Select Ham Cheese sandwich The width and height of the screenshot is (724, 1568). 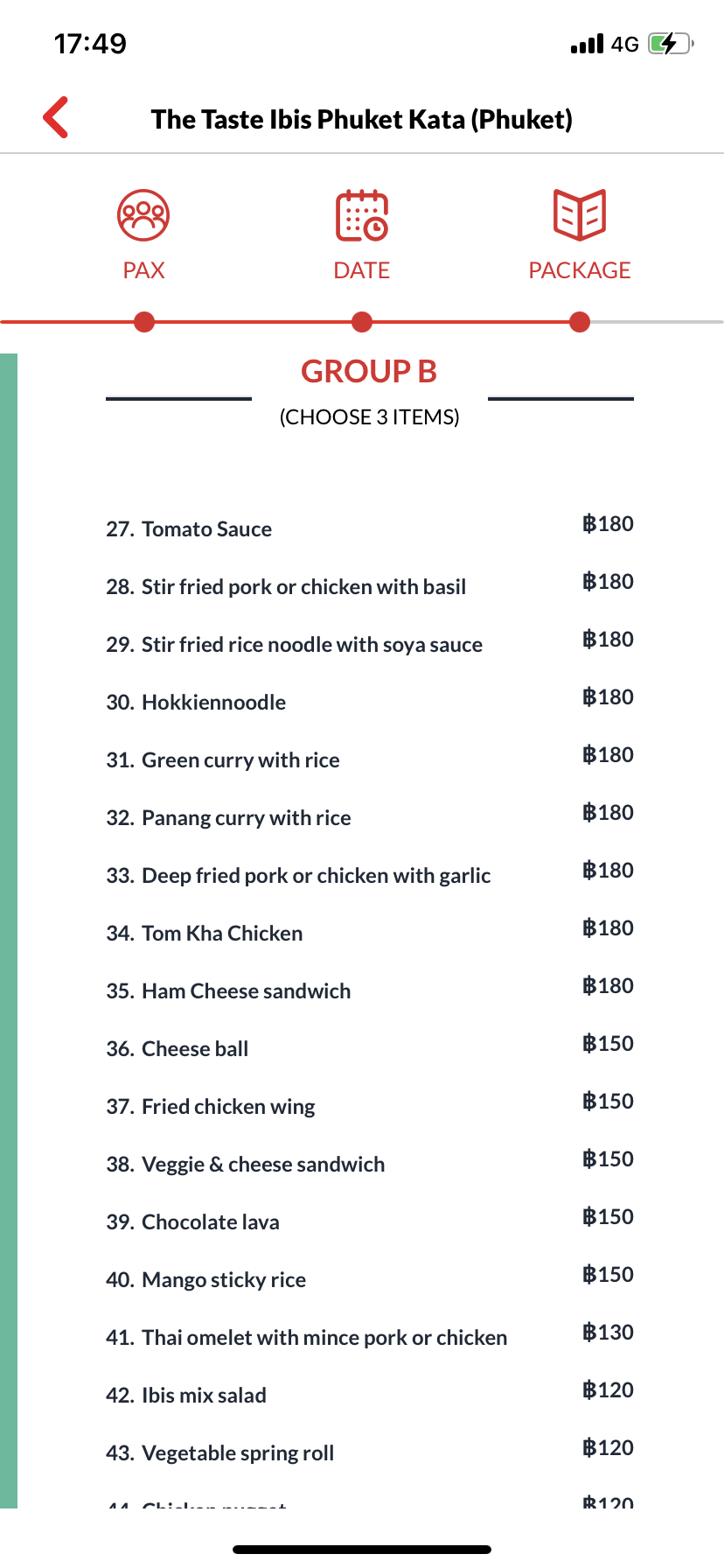(246, 991)
